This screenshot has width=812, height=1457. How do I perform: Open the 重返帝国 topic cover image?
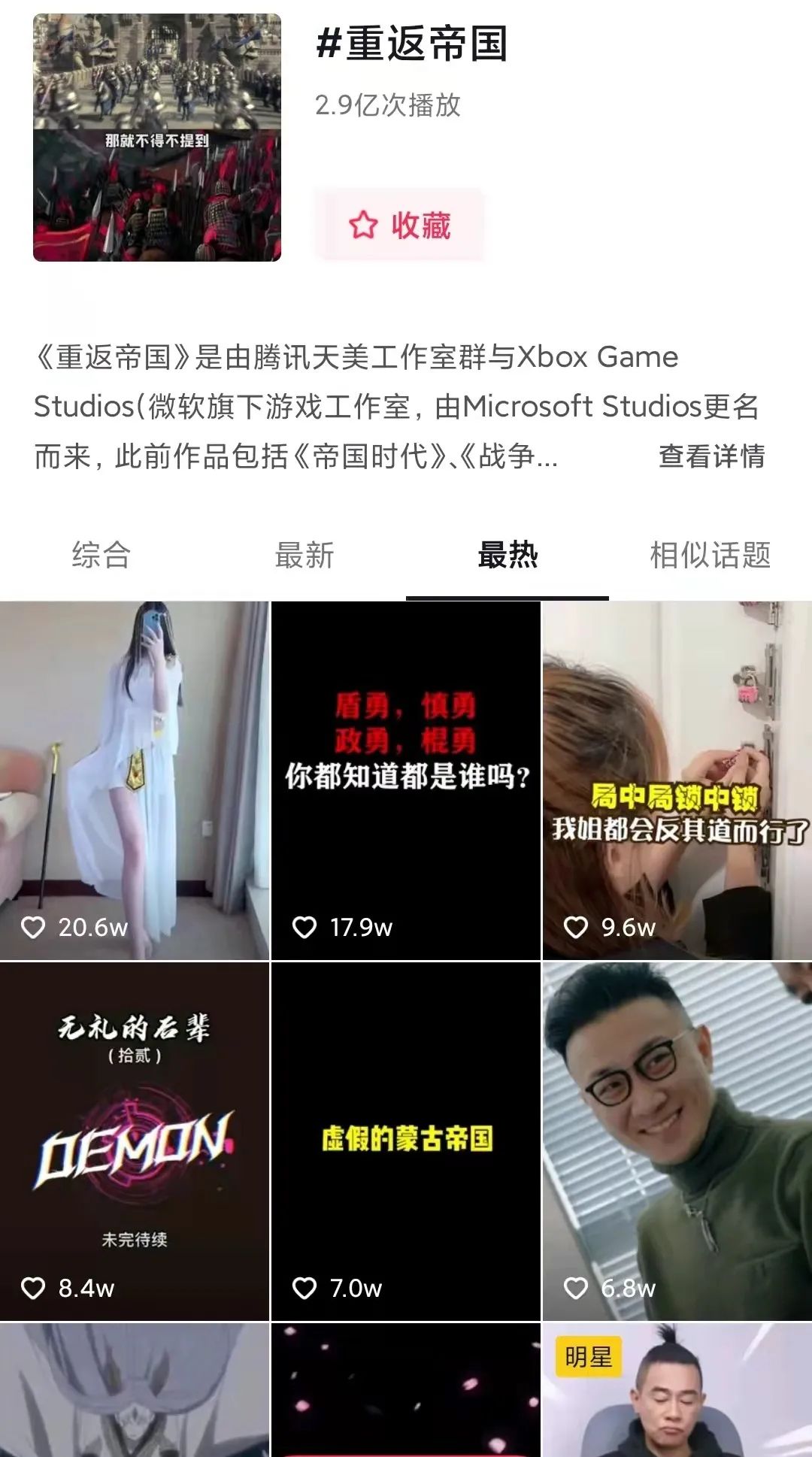tap(157, 138)
